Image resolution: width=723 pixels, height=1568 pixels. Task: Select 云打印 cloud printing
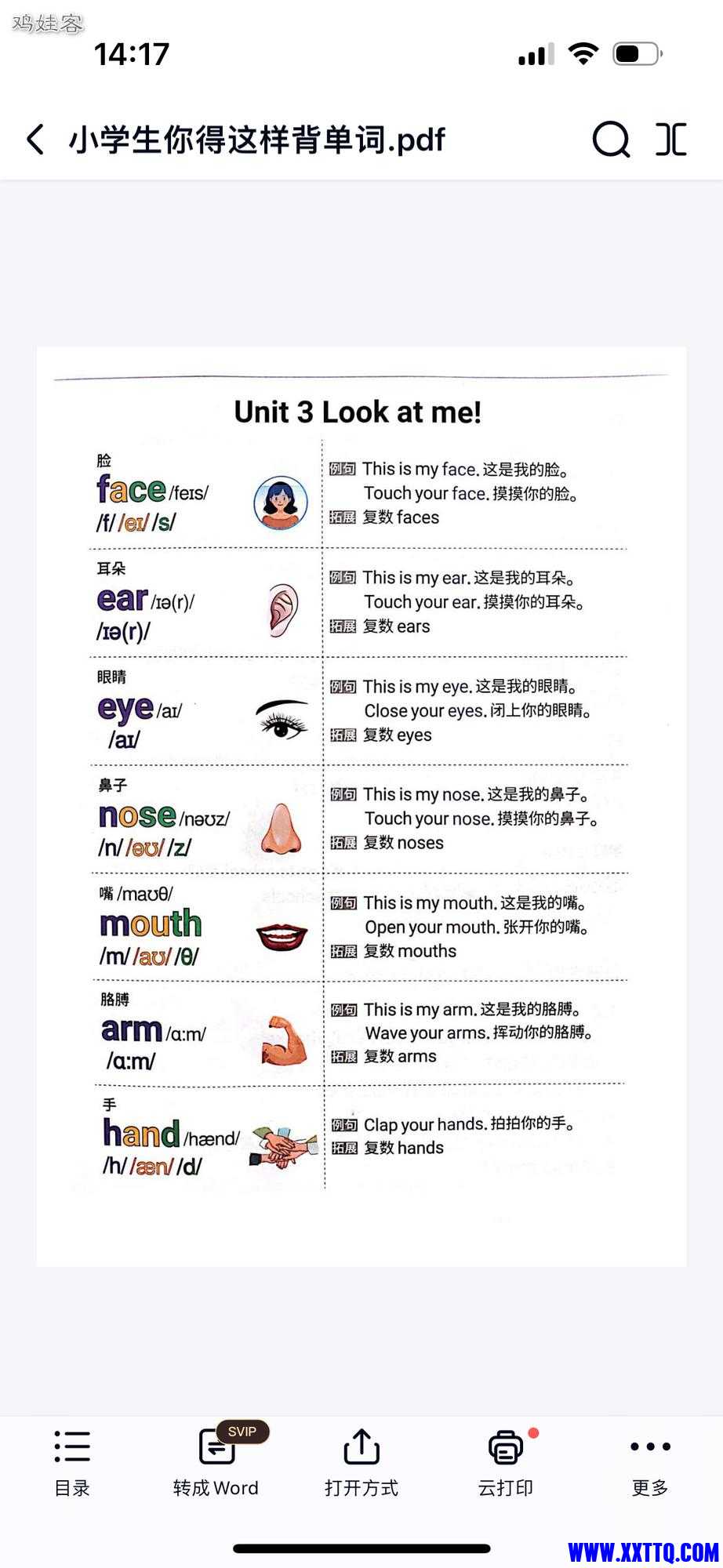[x=506, y=1461]
